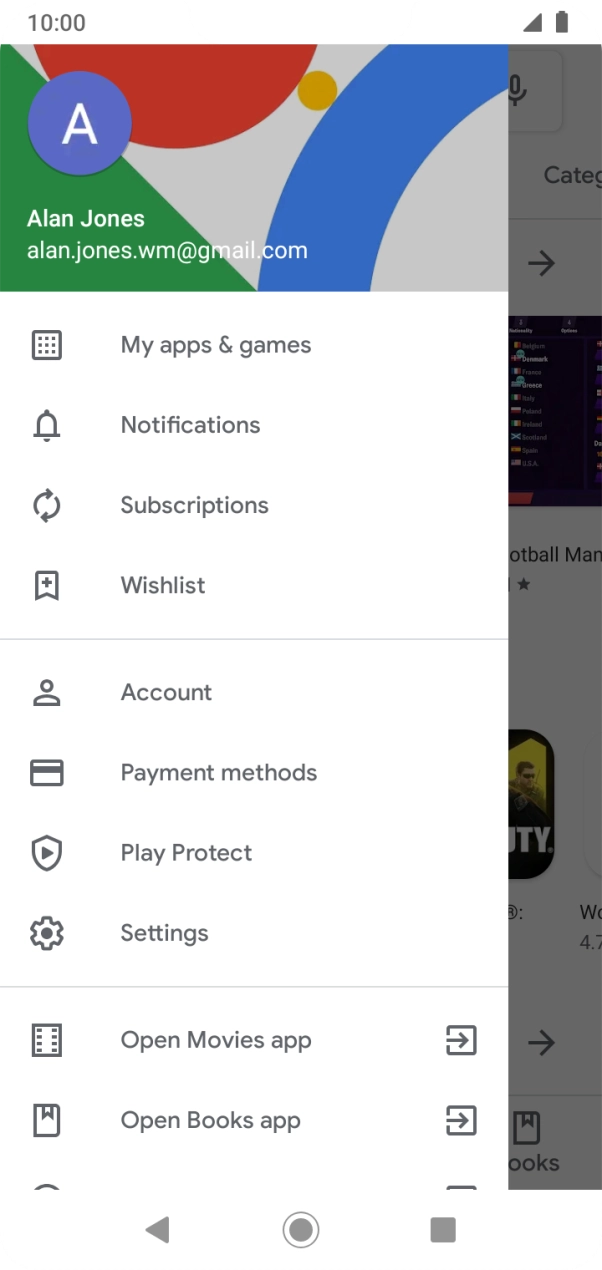This screenshot has width=602, height=1270.
Task: Tap the system back button
Action: [x=157, y=1229]
